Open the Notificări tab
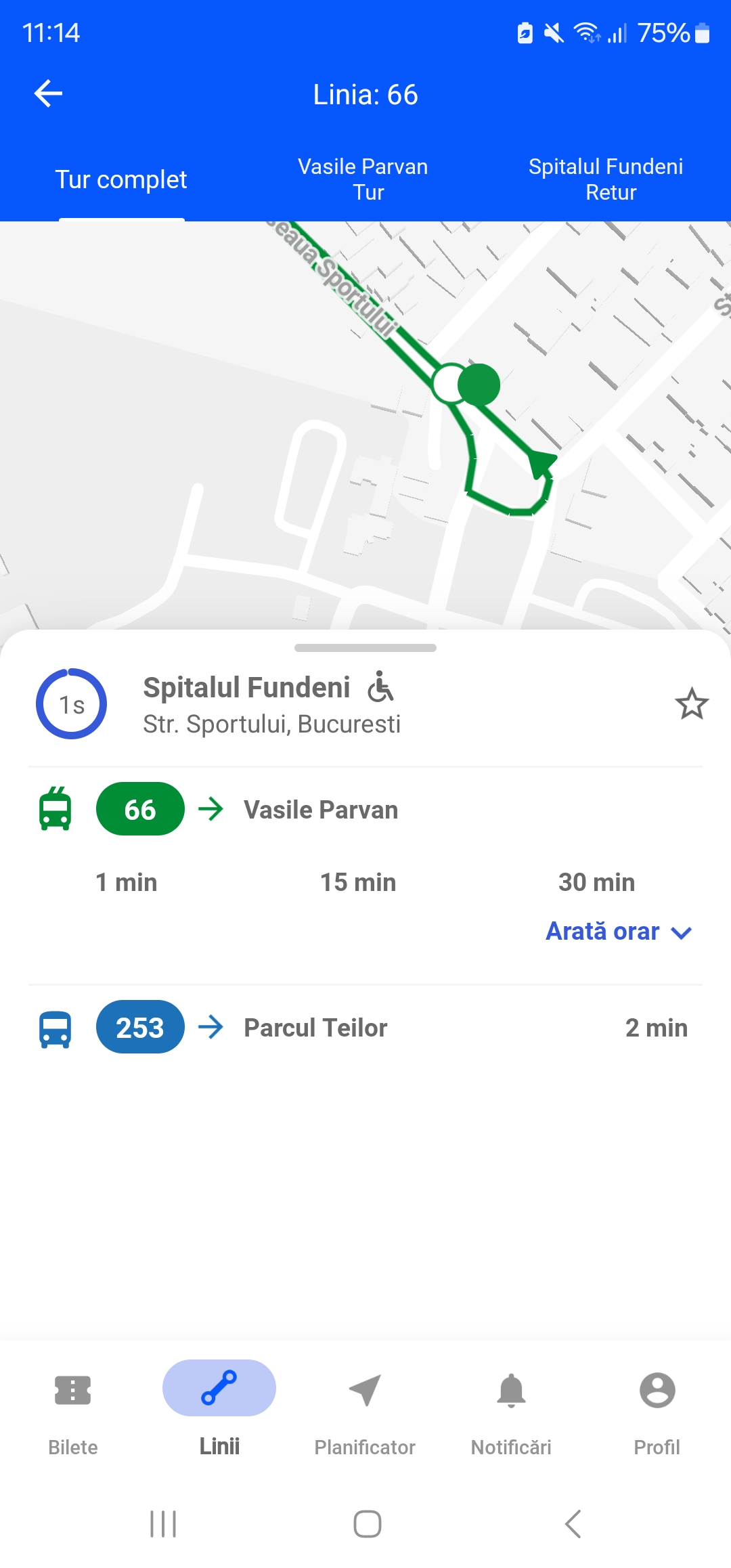 coord(511,1410)
